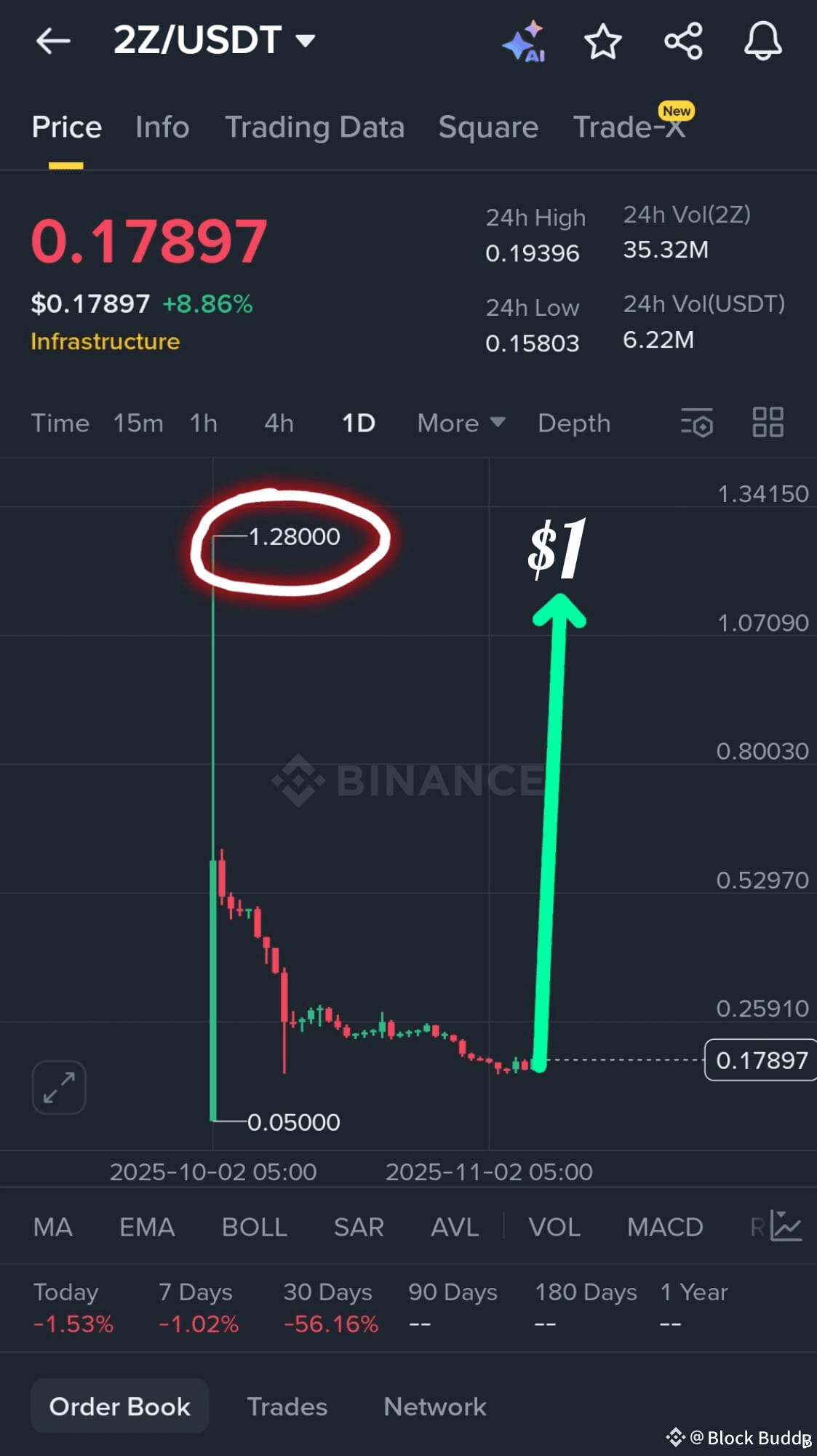
Task: Expand the More intervals dropdown
Action: [461, 423]
